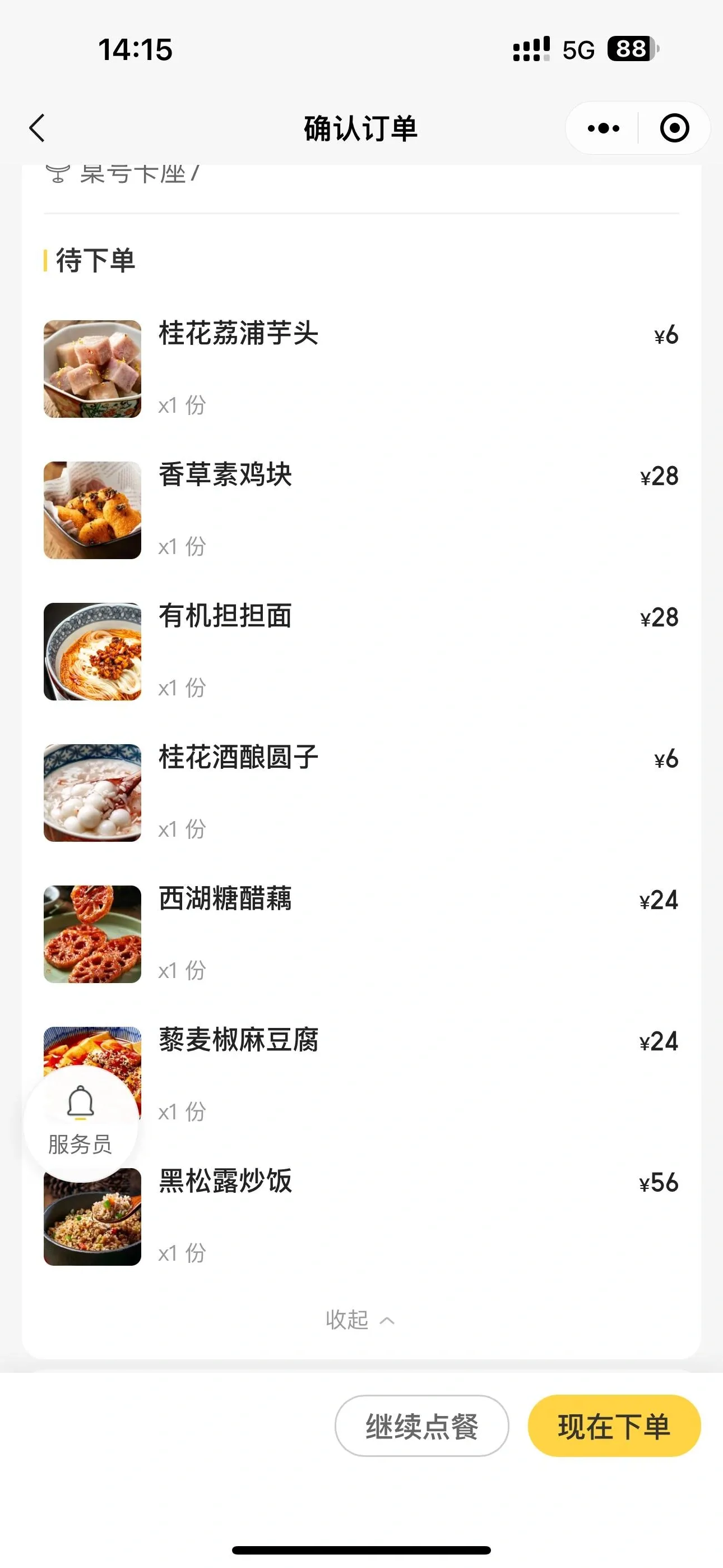Close the mini program with the circle icon
Image resolution: width=723 pixels, height=1568 pixels.
[674, 128]
